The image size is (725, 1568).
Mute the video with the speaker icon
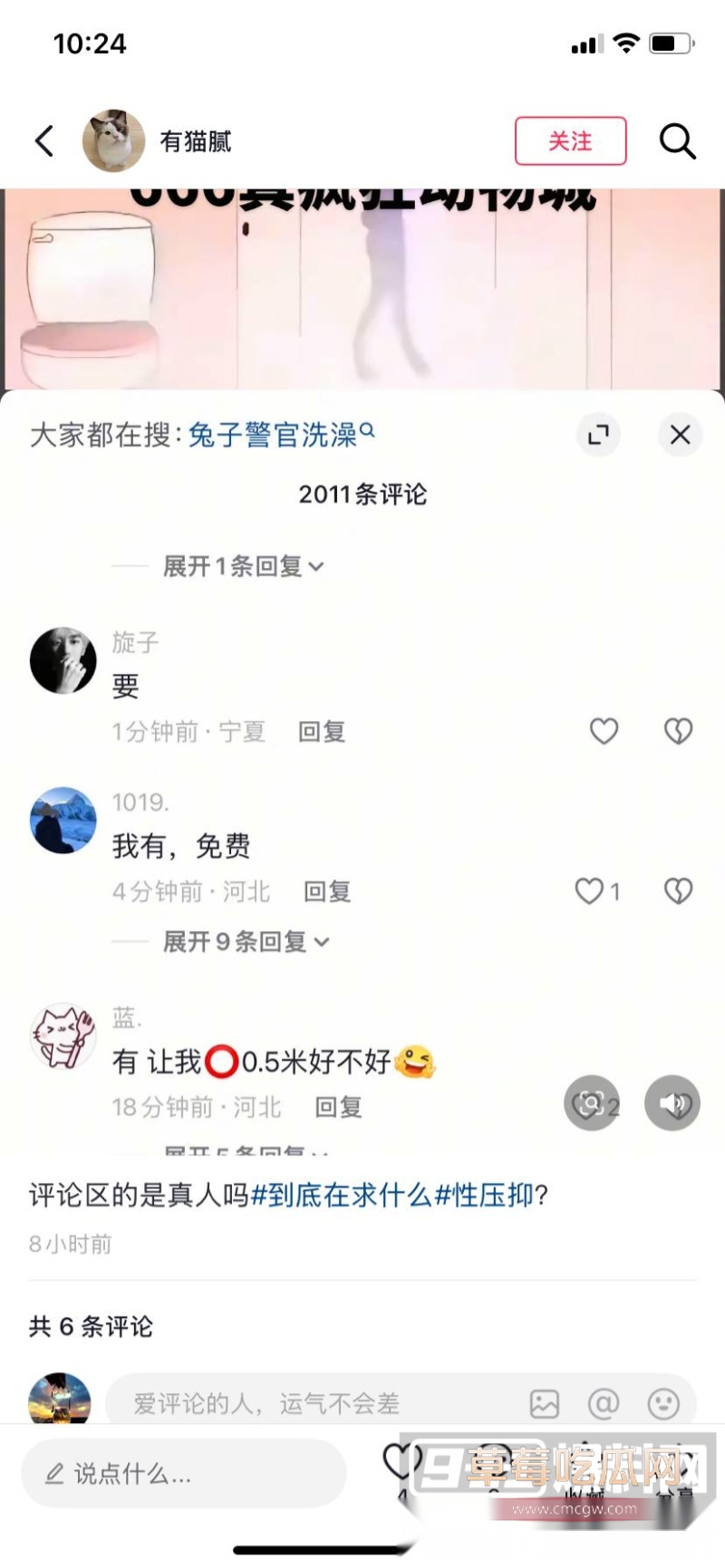coord(672,1102)
